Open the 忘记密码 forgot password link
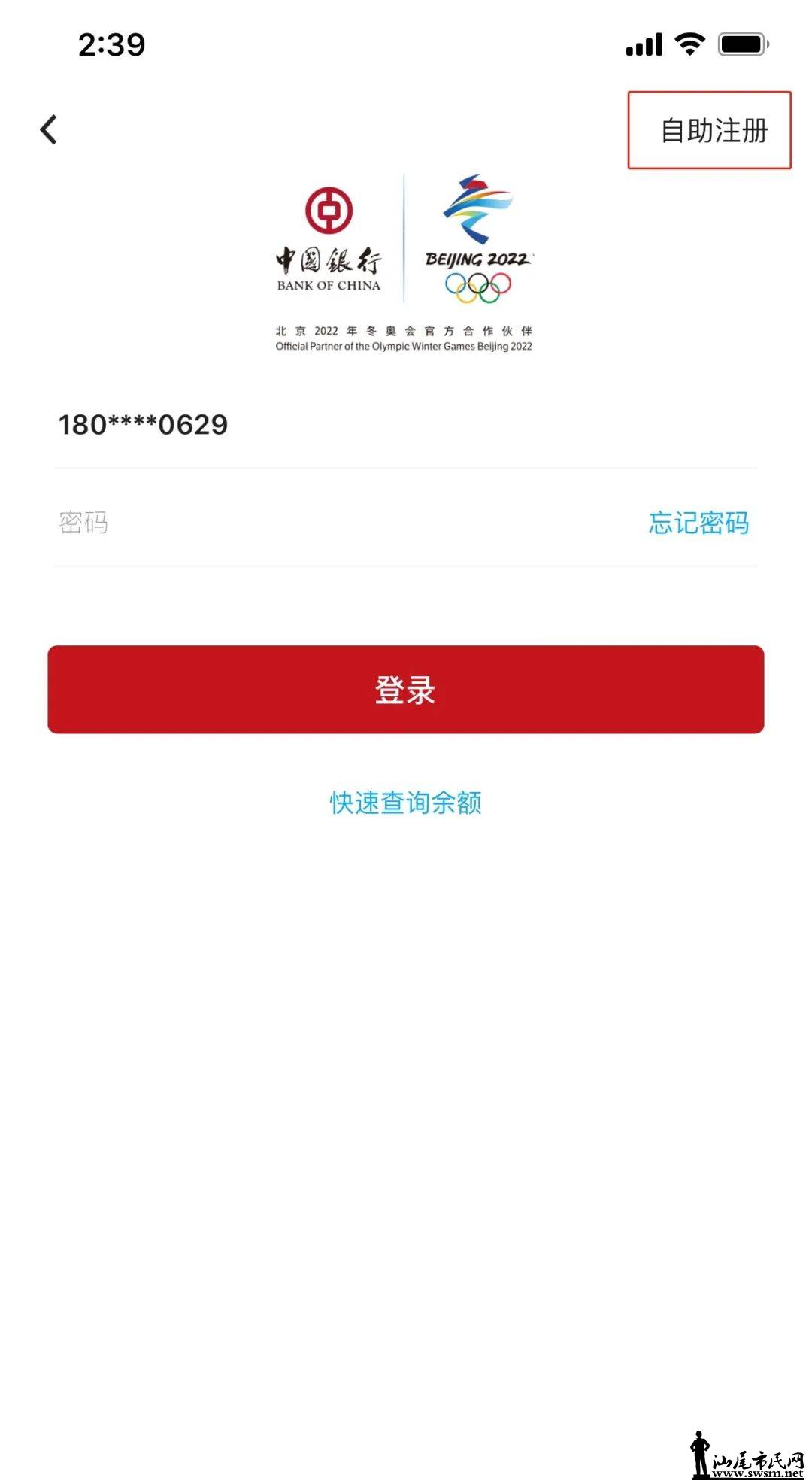The width and height of the screenshot is (812, 1484). pyautogui.click(x=698, y=523)
